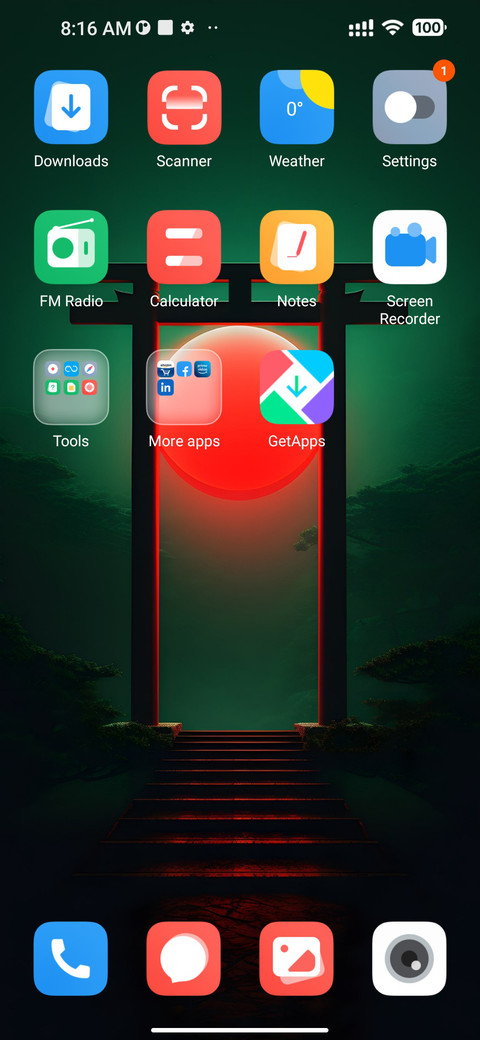480x1040 pixels.
Task: Open the Messages app in the dock
Action: click(x=184, y=958)
